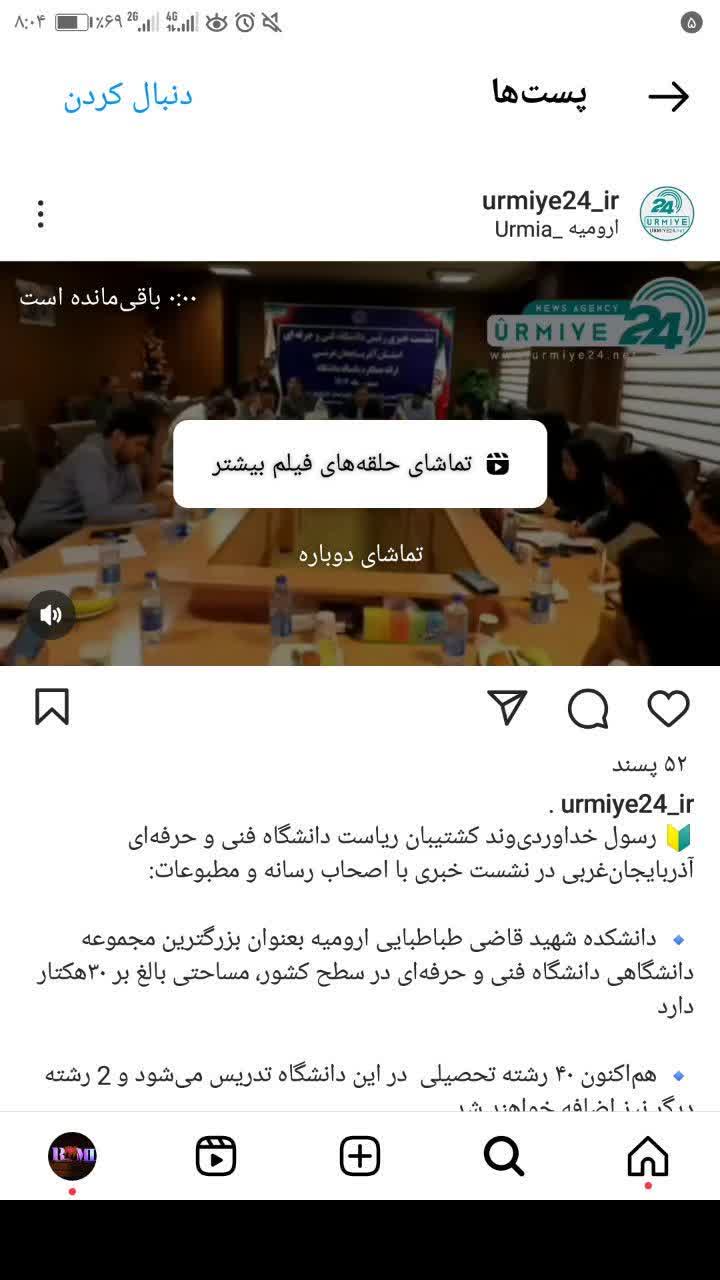Save the post with bookmark icon
This screenshot has width=720, height=1280.
(52, 707)
